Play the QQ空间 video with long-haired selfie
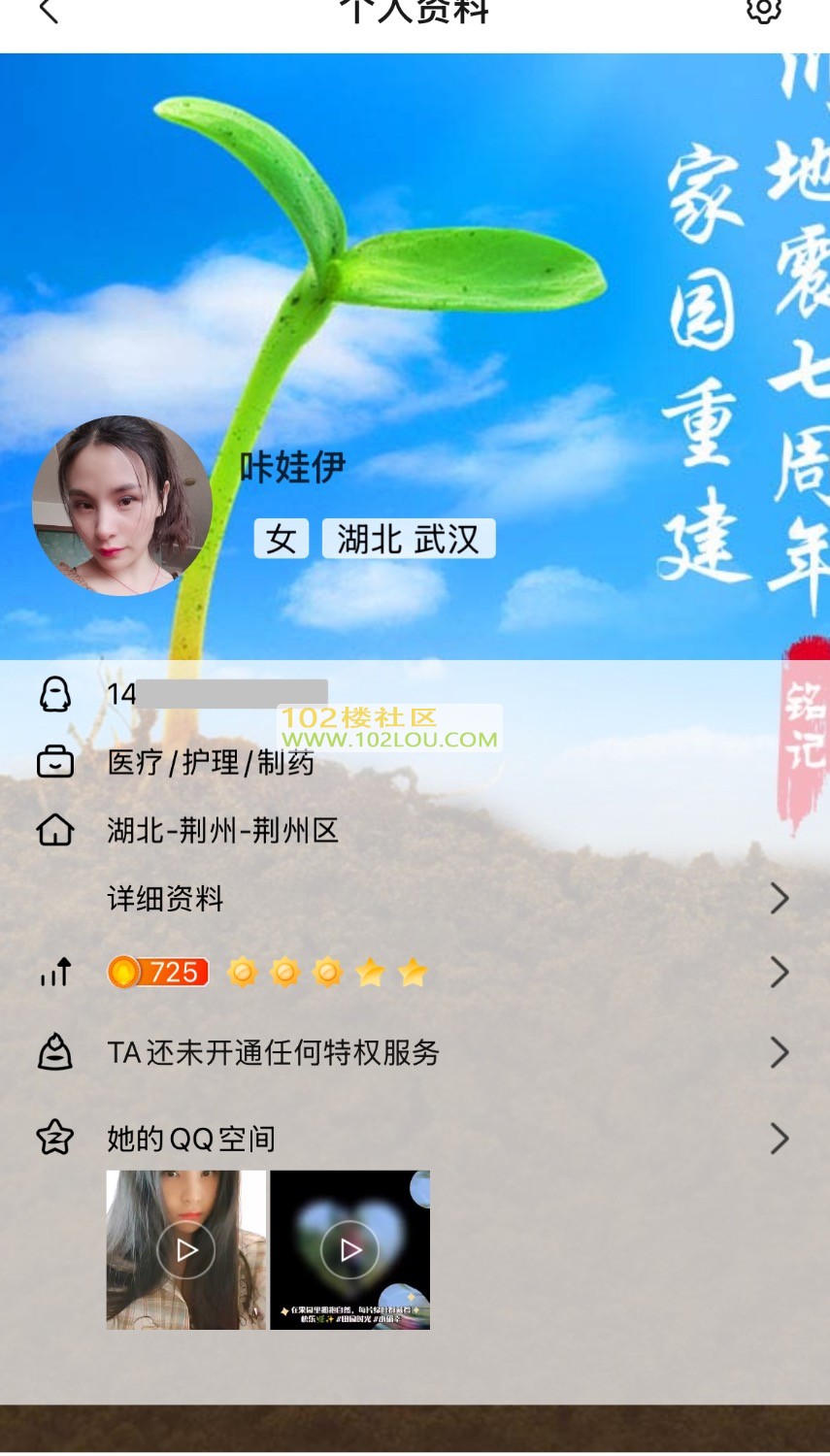This screenshot has height=1456, width=830. coord(186,1249)
